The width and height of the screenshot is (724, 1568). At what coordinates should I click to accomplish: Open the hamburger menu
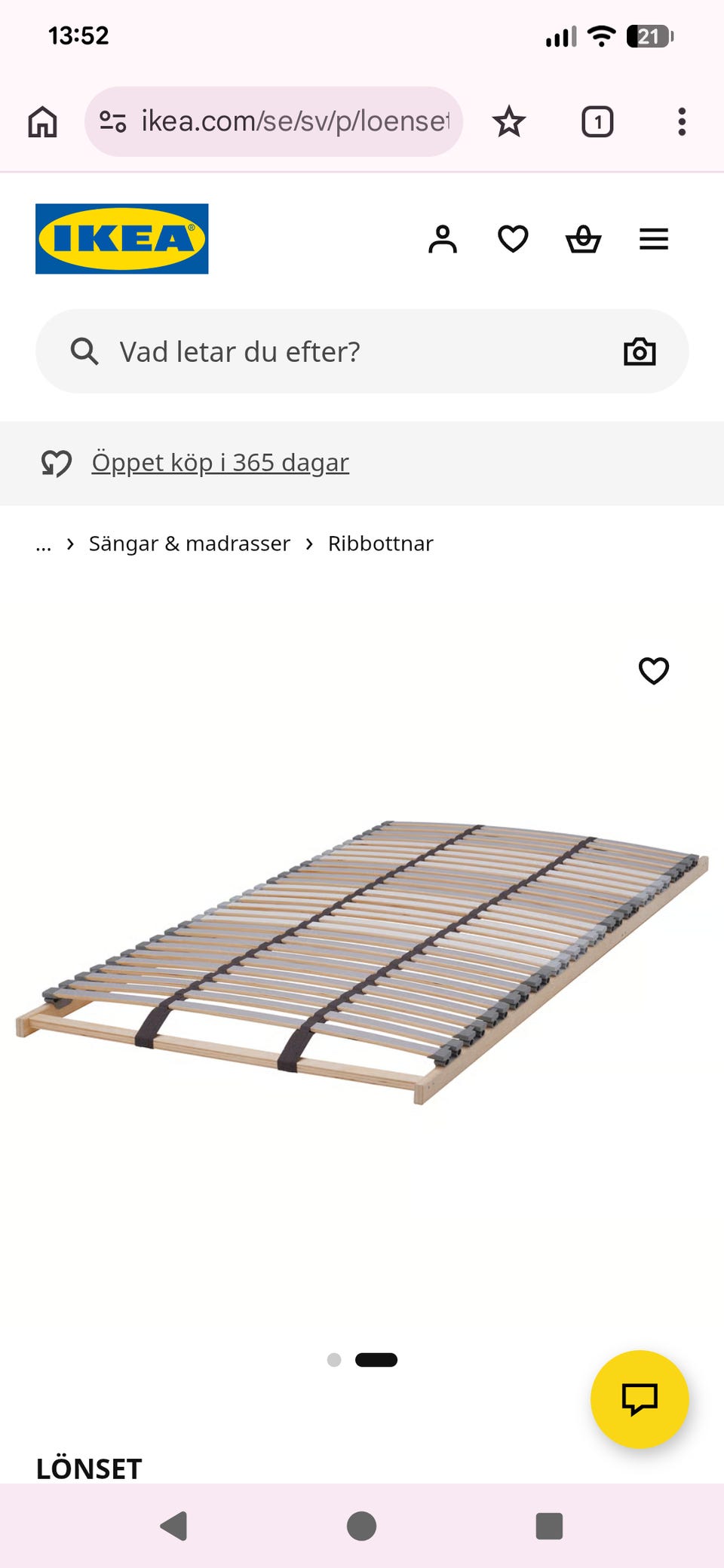(653, 239)
